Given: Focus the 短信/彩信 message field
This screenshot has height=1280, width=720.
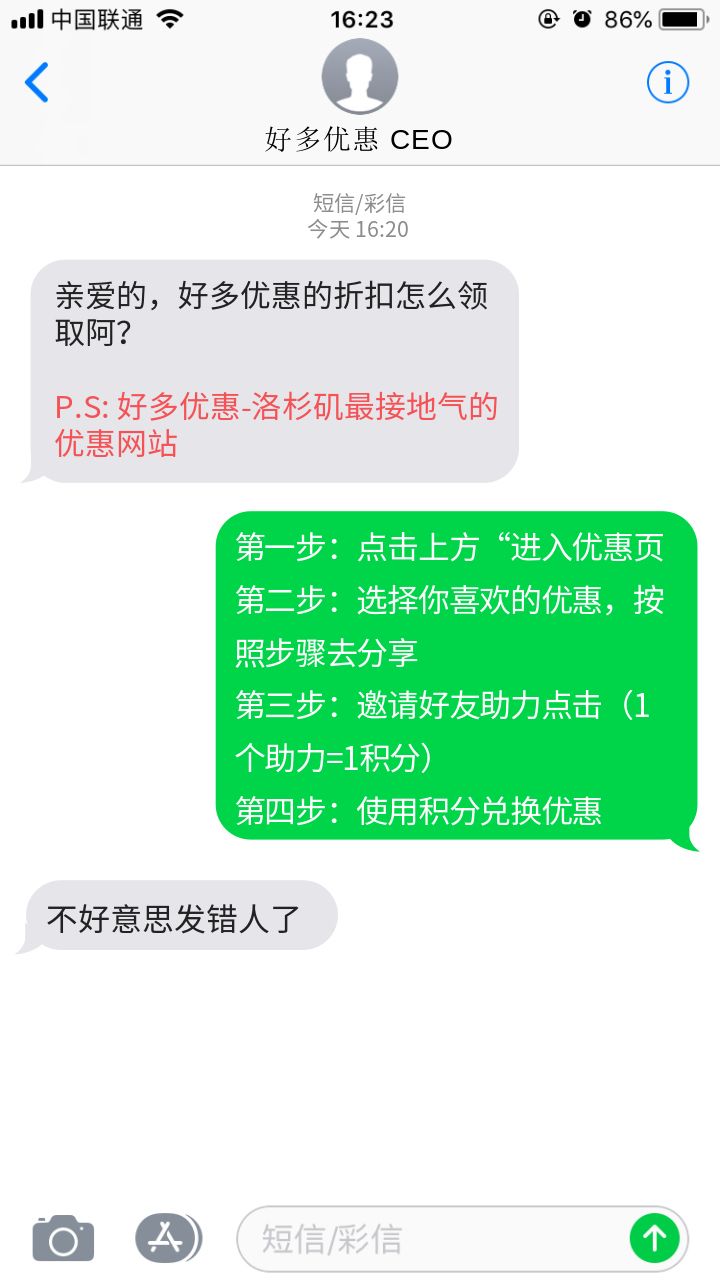Looking at the screenshot, I should coord(430,1239).
